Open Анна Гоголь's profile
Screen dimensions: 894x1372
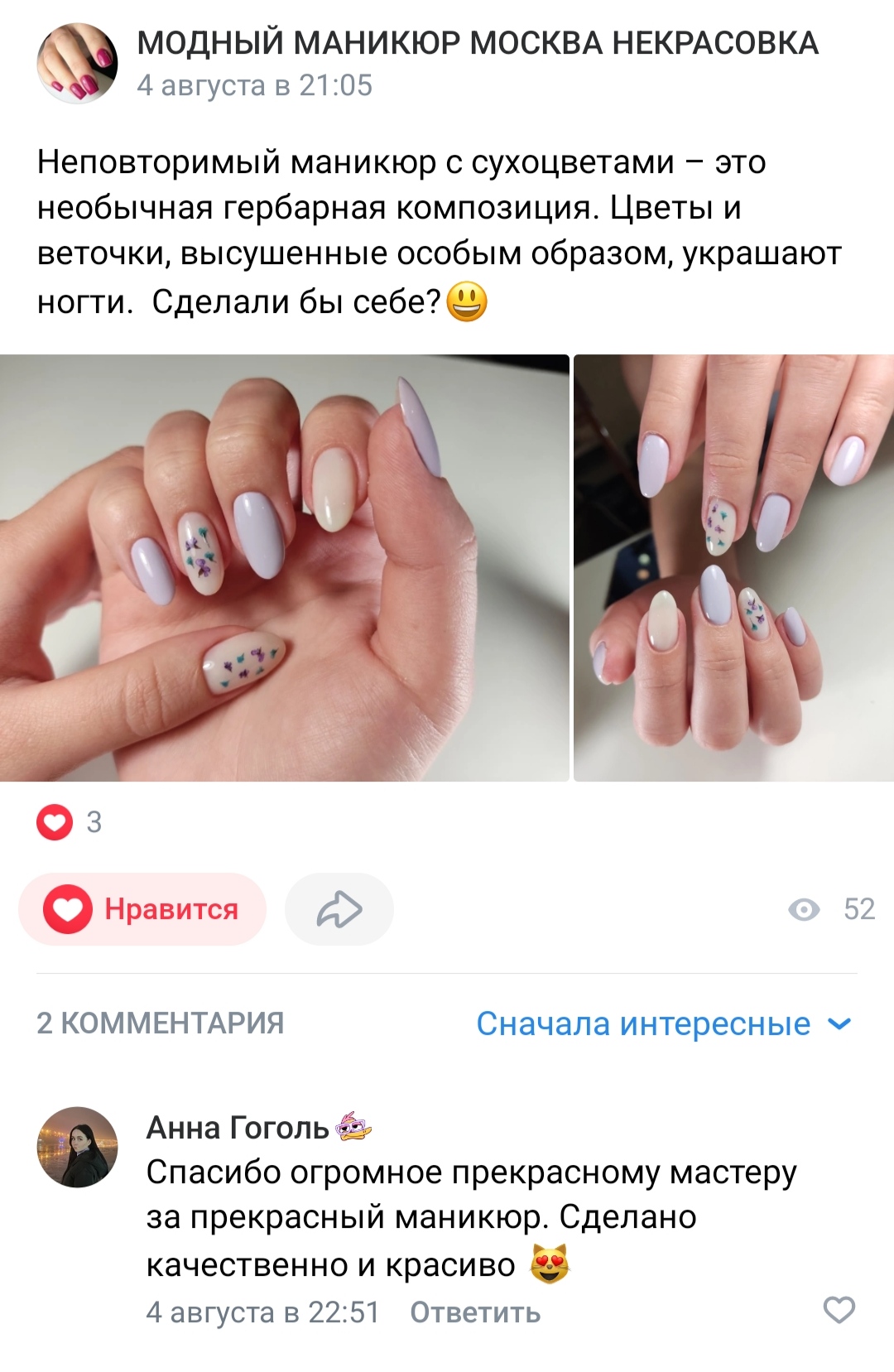pos(238,1128)
